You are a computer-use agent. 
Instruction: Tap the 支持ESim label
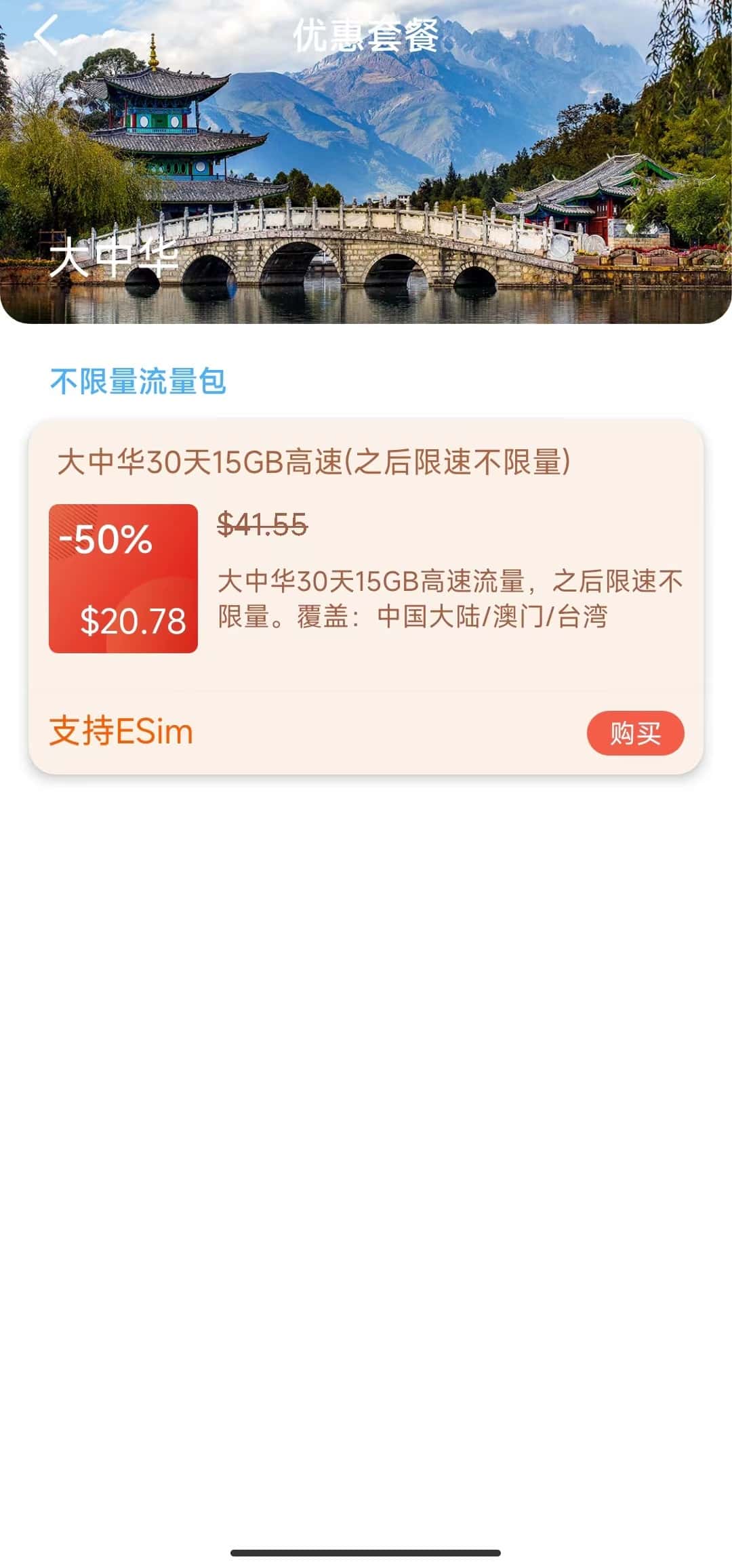pos(121,733)
